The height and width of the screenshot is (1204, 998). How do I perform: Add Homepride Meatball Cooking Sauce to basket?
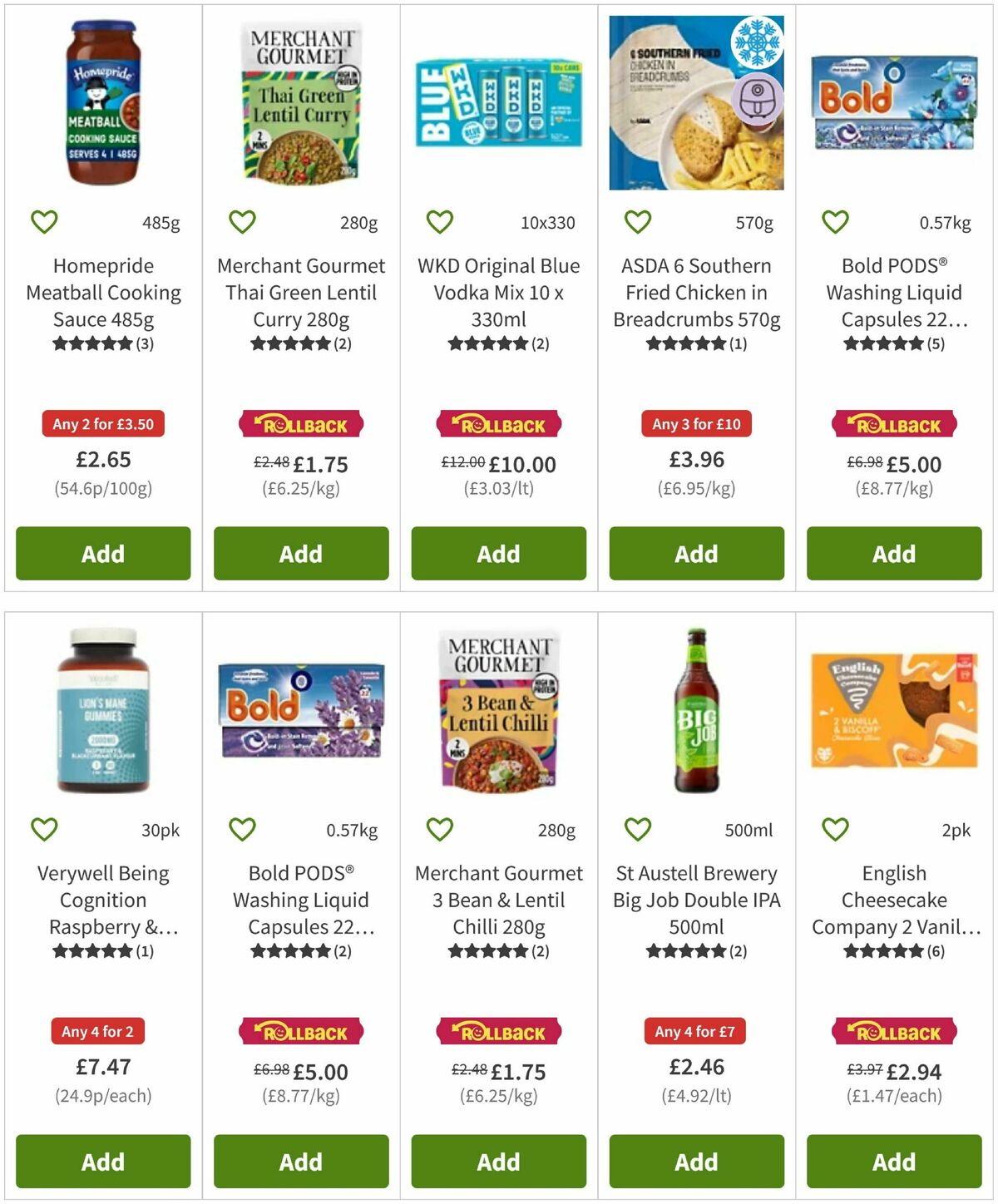coord(102,554)
